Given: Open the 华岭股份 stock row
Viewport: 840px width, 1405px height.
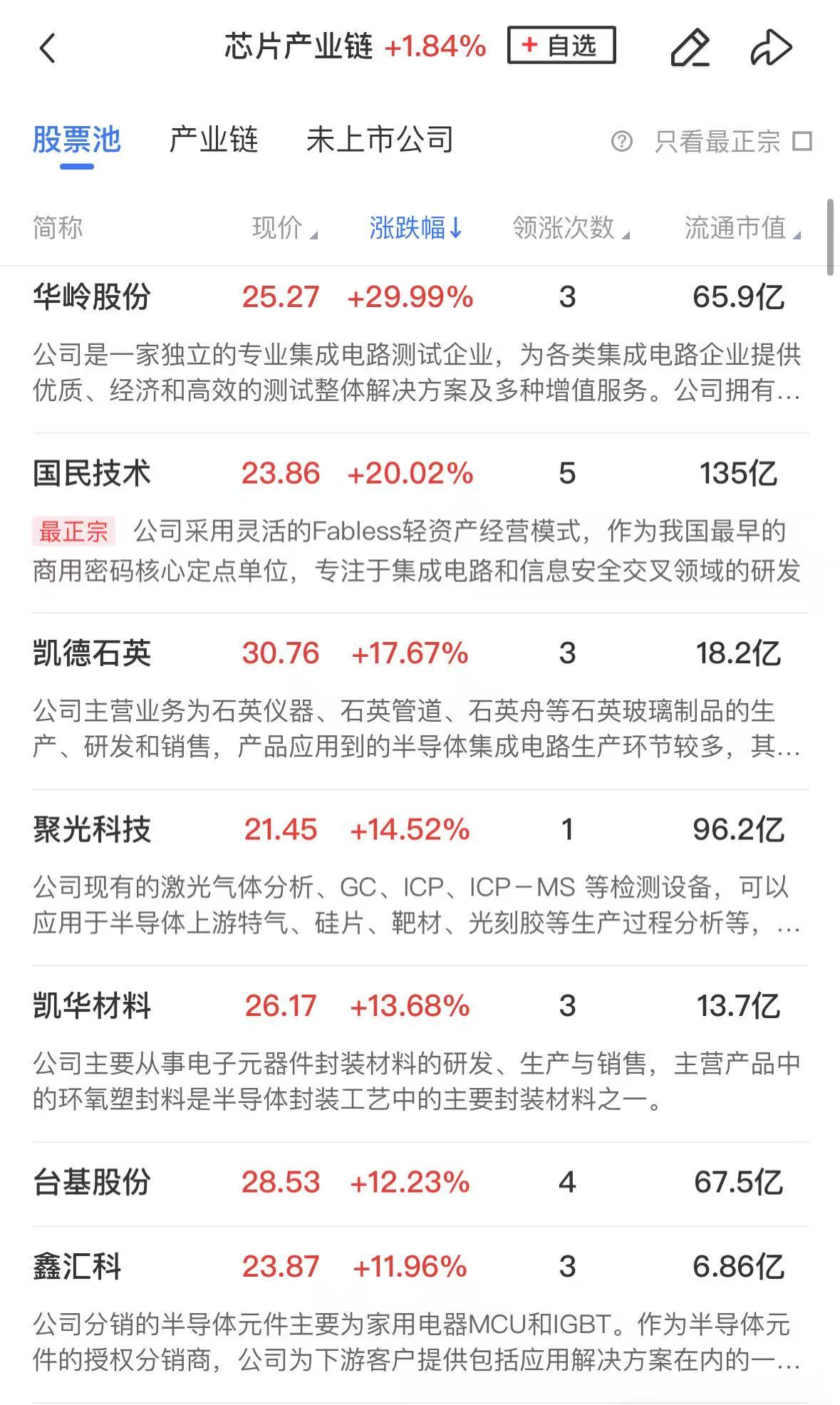Looking at the screenshot, I should [x=92, y=297].
